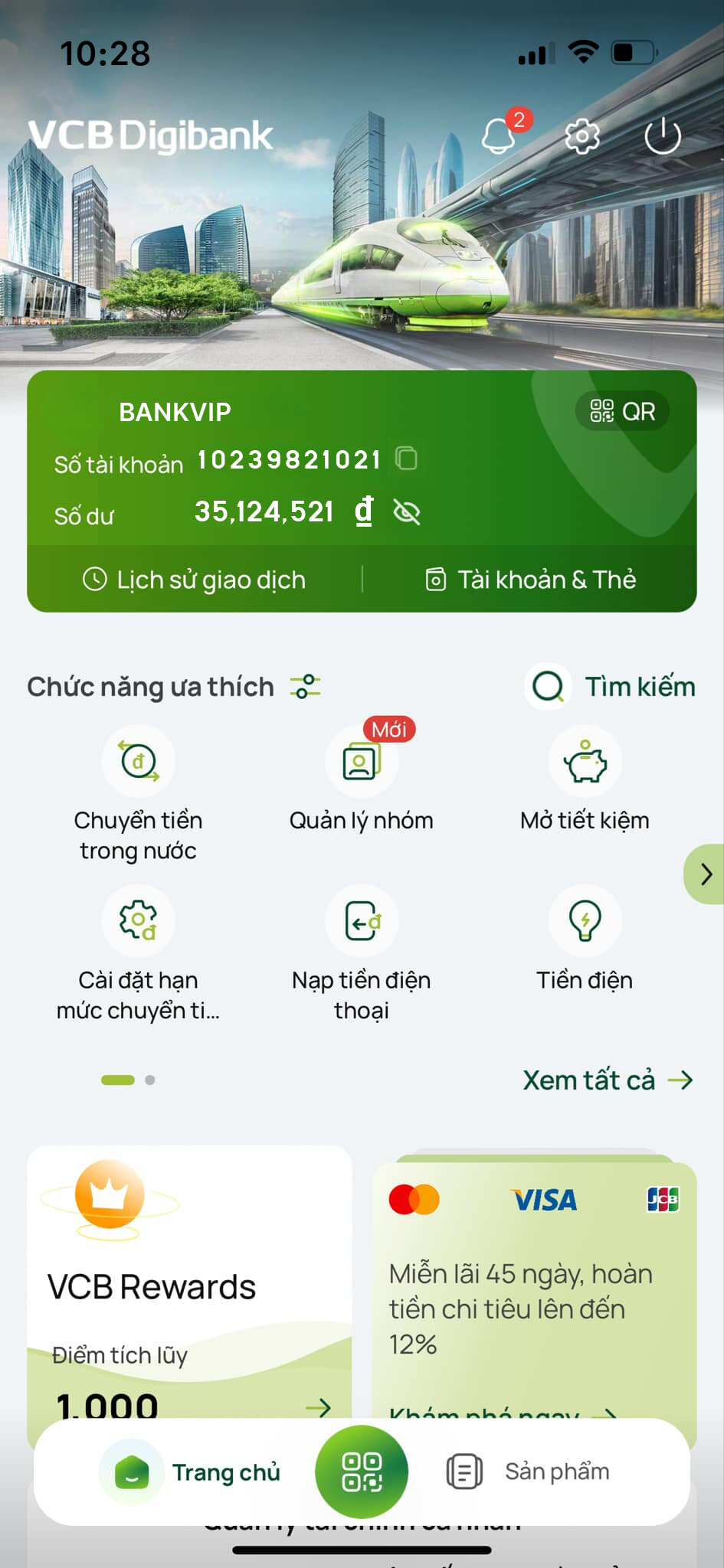Switch to the Sản phẩm tab

[529, 1471]
